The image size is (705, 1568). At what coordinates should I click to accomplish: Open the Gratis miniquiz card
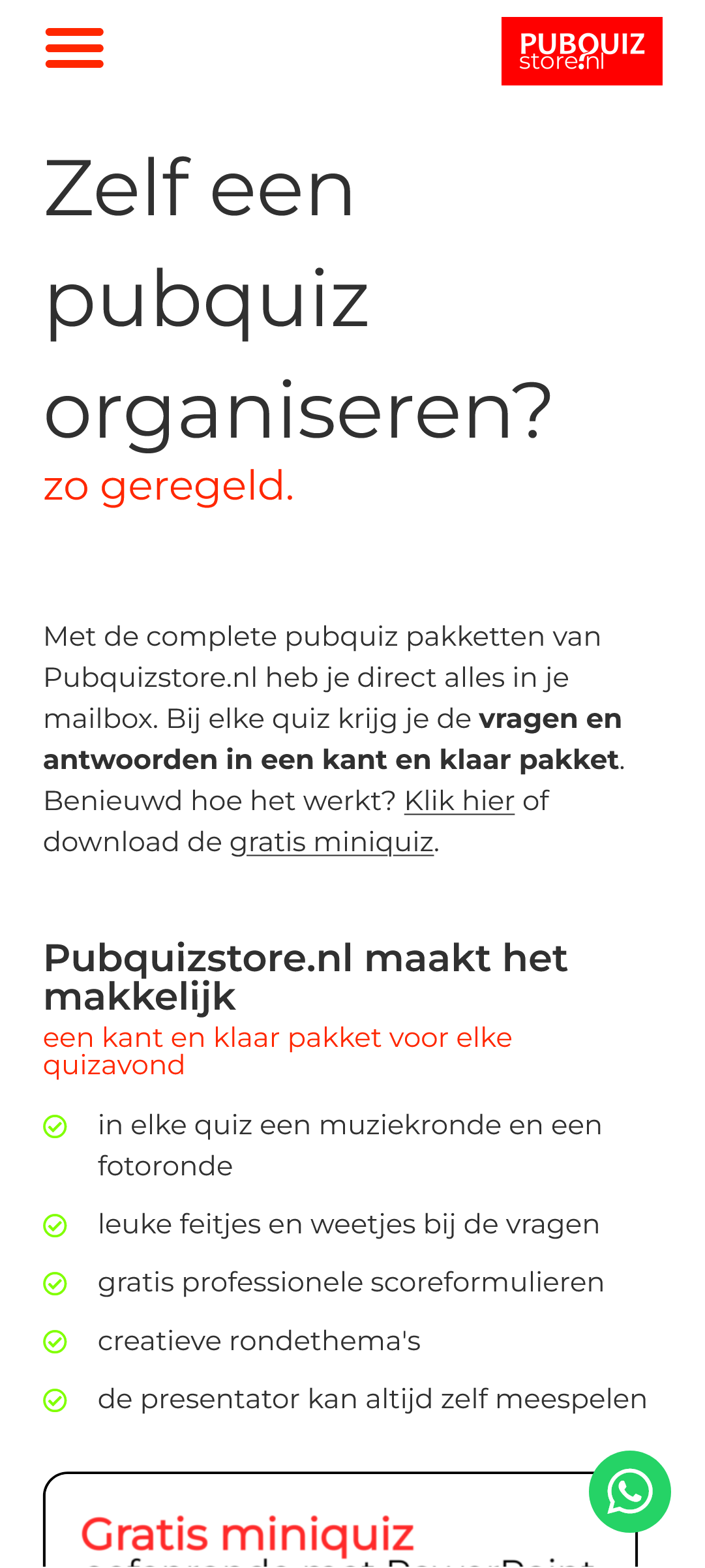coord(248,1533)
